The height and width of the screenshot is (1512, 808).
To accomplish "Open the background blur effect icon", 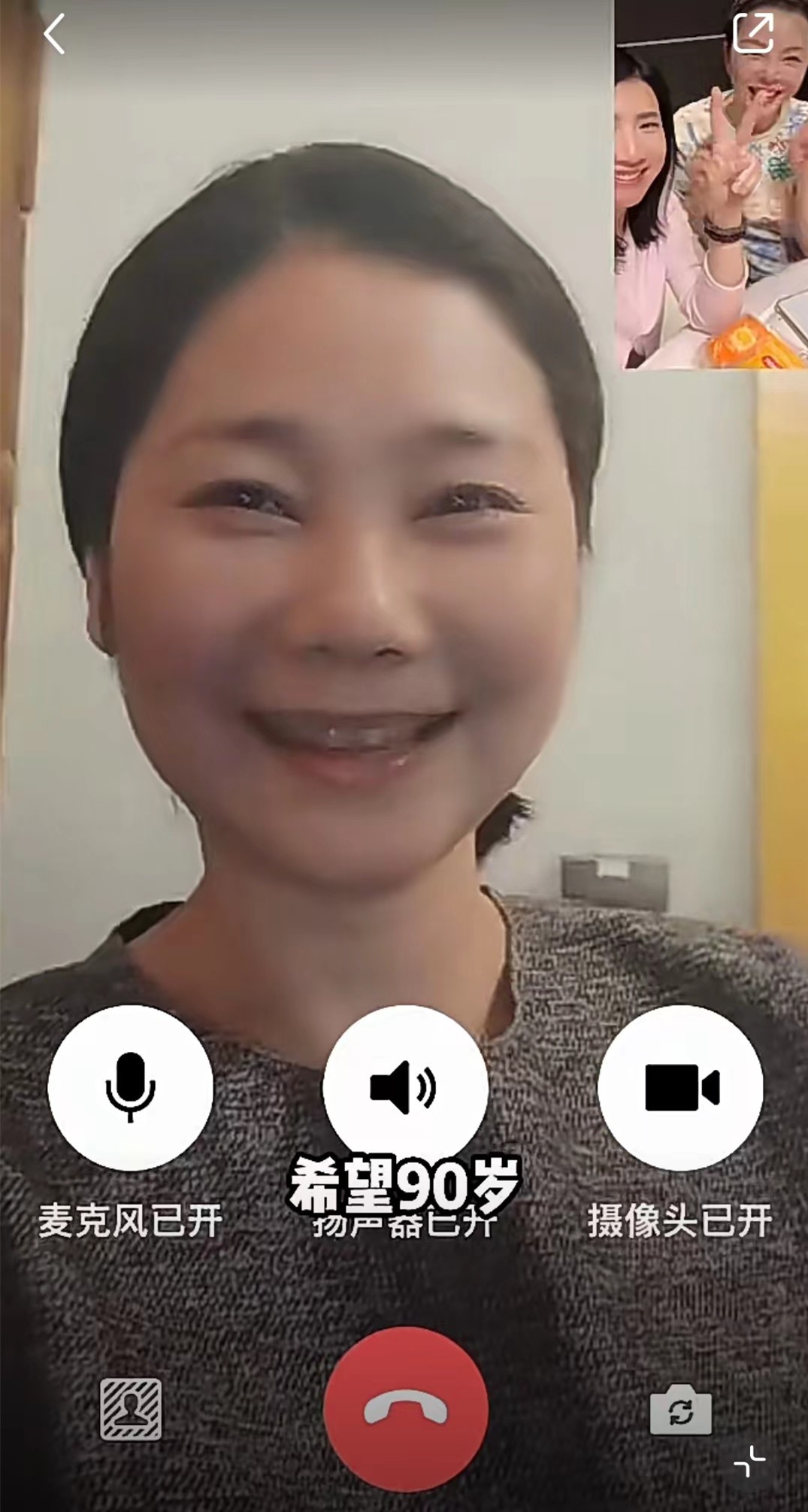I will tap(131, 1409).
